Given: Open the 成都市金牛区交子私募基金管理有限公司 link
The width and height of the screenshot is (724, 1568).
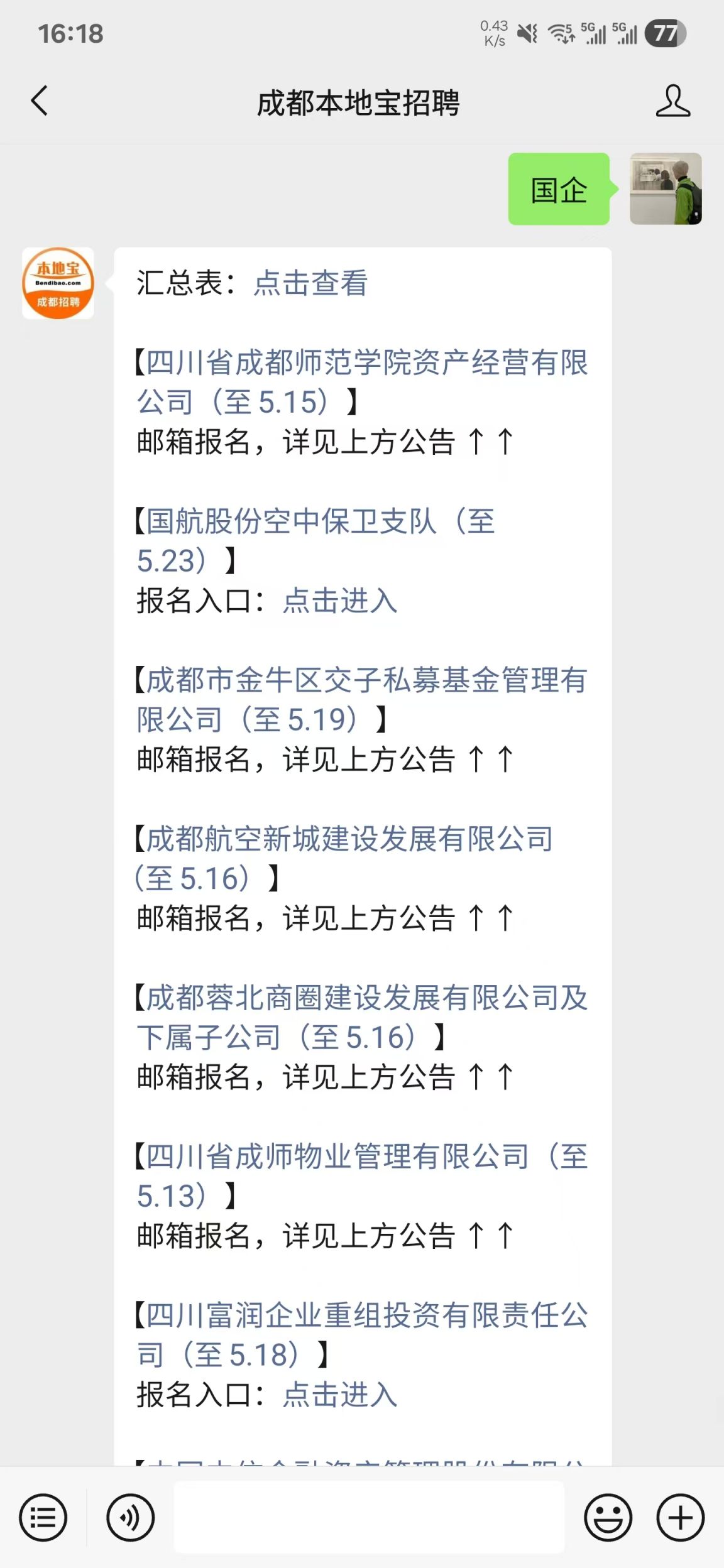Looking at the screenshot, I should [x=363, y=700].
